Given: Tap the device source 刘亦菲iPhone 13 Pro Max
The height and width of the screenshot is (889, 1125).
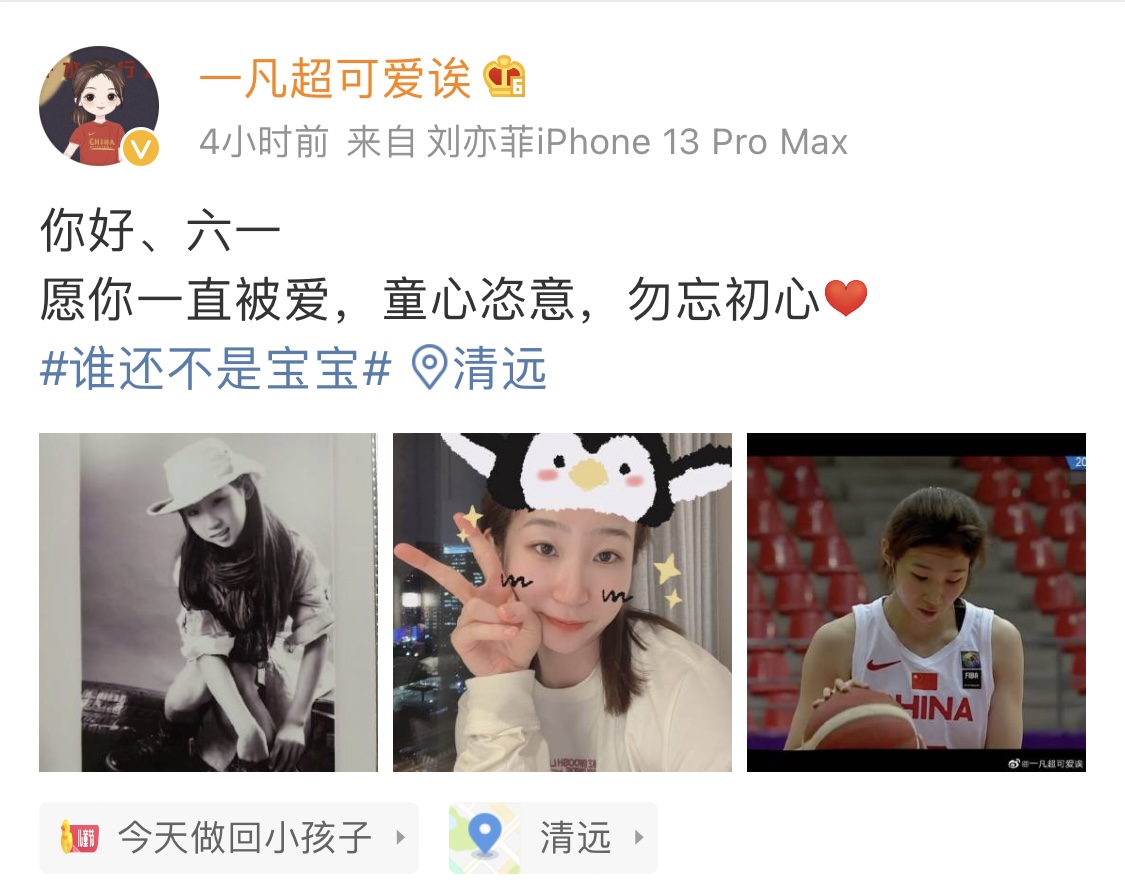Looking at the screenshot, I should [x=637, y=142].
